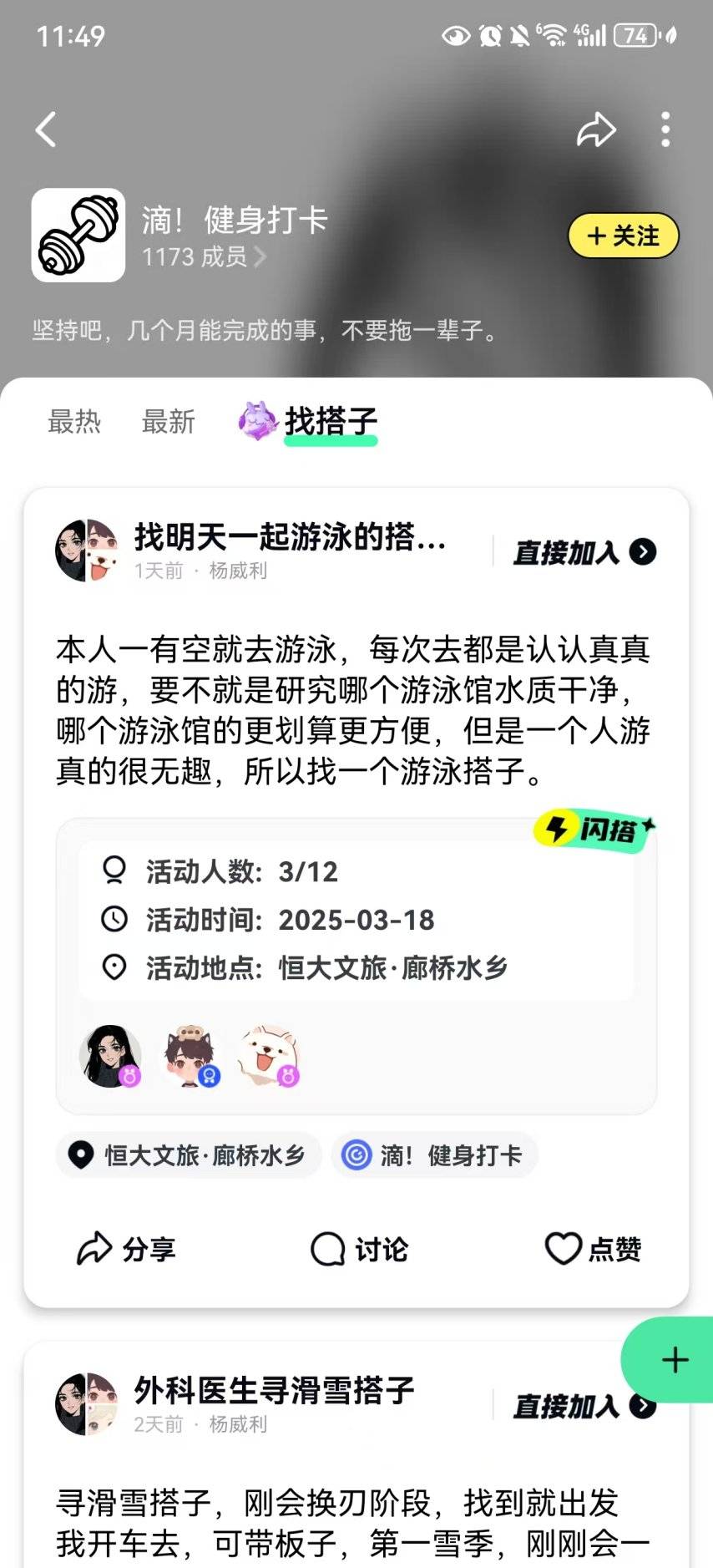Screen dimensions: 713x1568
Task: Tap the 滴！健身打卡 topic chip
Action: [x=435, y=1155]
